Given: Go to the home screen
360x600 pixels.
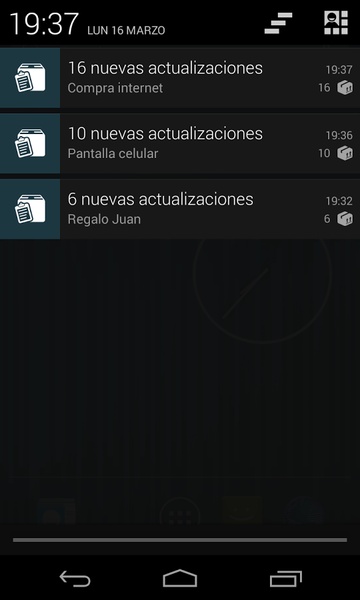Looking at the screenshot, I should tap(180, 578).
